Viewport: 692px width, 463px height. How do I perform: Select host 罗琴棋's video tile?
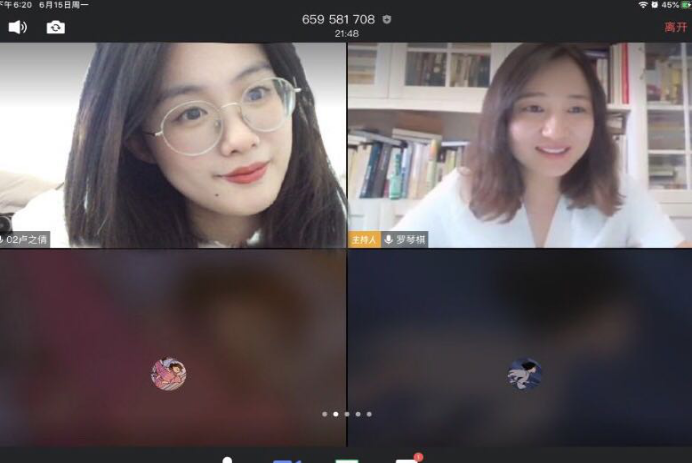pyautogui.click(x=519, y=144)
